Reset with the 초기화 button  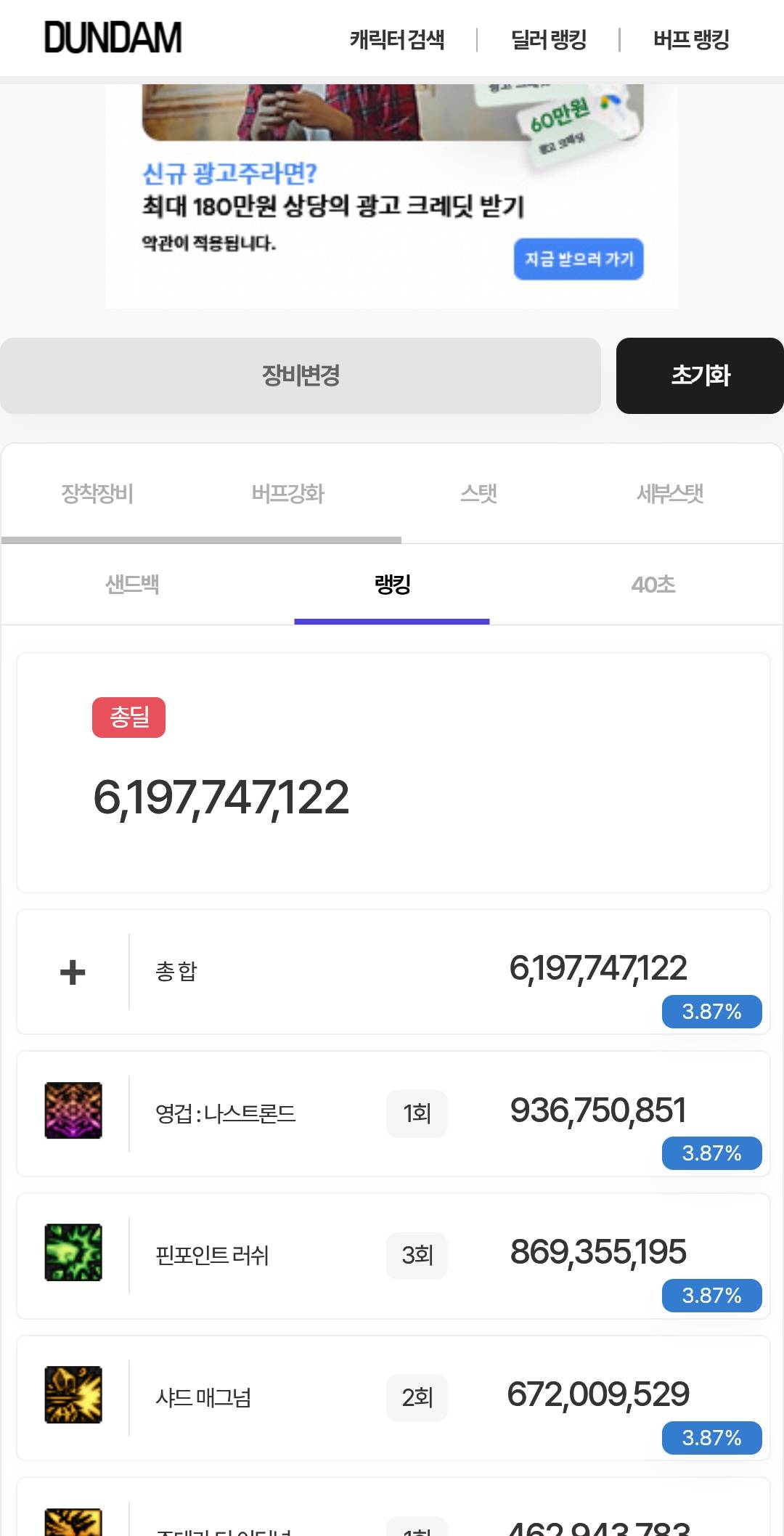point(700,375)
